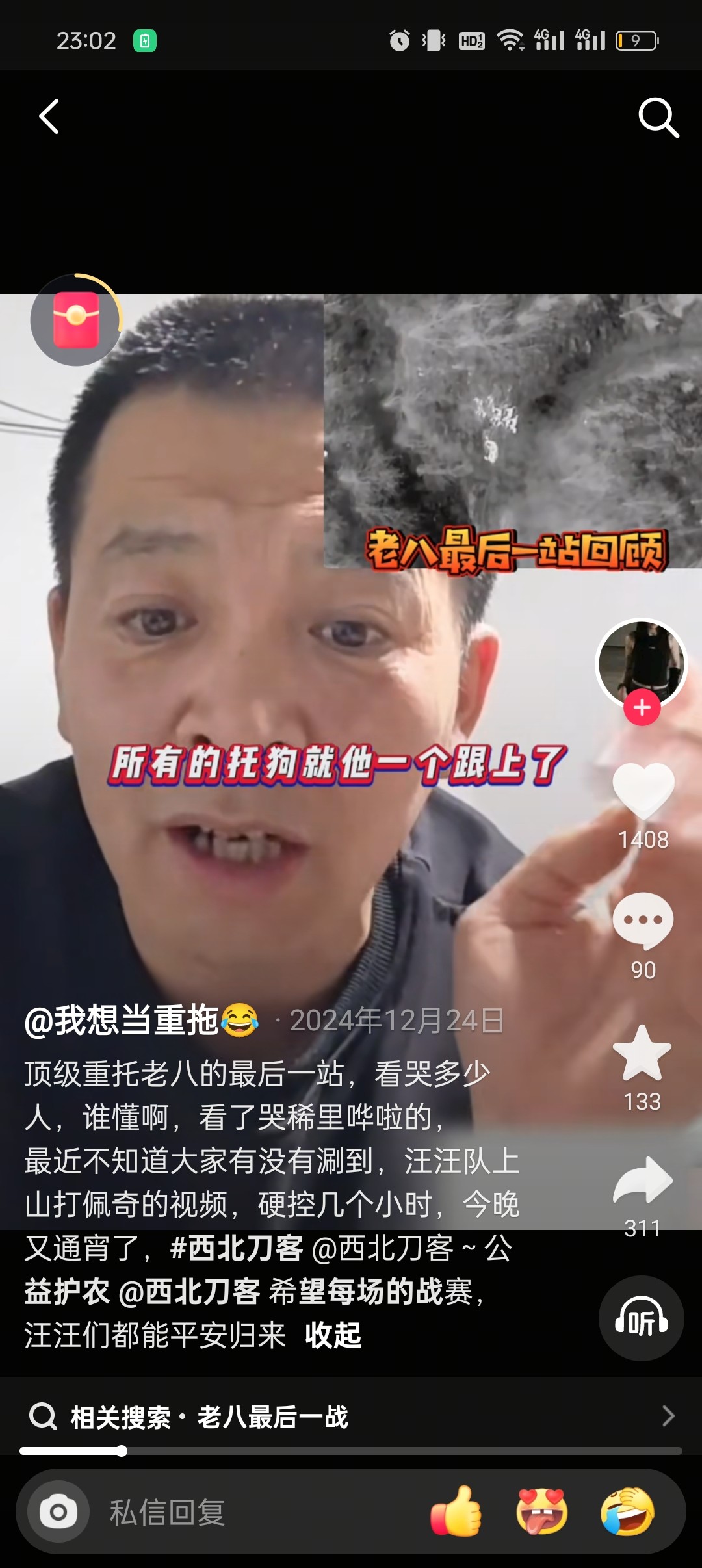Tap the video progress bar
Viewport: 702px width, 1568px height.
(351, 1451)
